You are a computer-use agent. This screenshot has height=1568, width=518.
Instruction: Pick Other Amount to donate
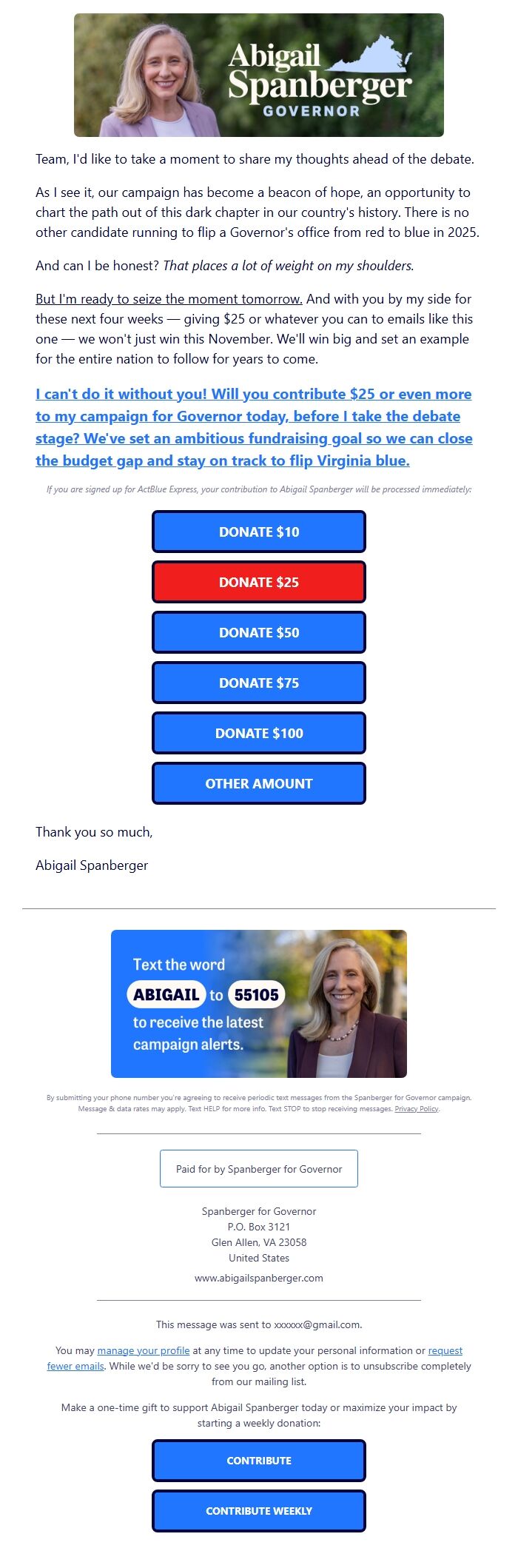pyautogui.click(x=259, y=783)
